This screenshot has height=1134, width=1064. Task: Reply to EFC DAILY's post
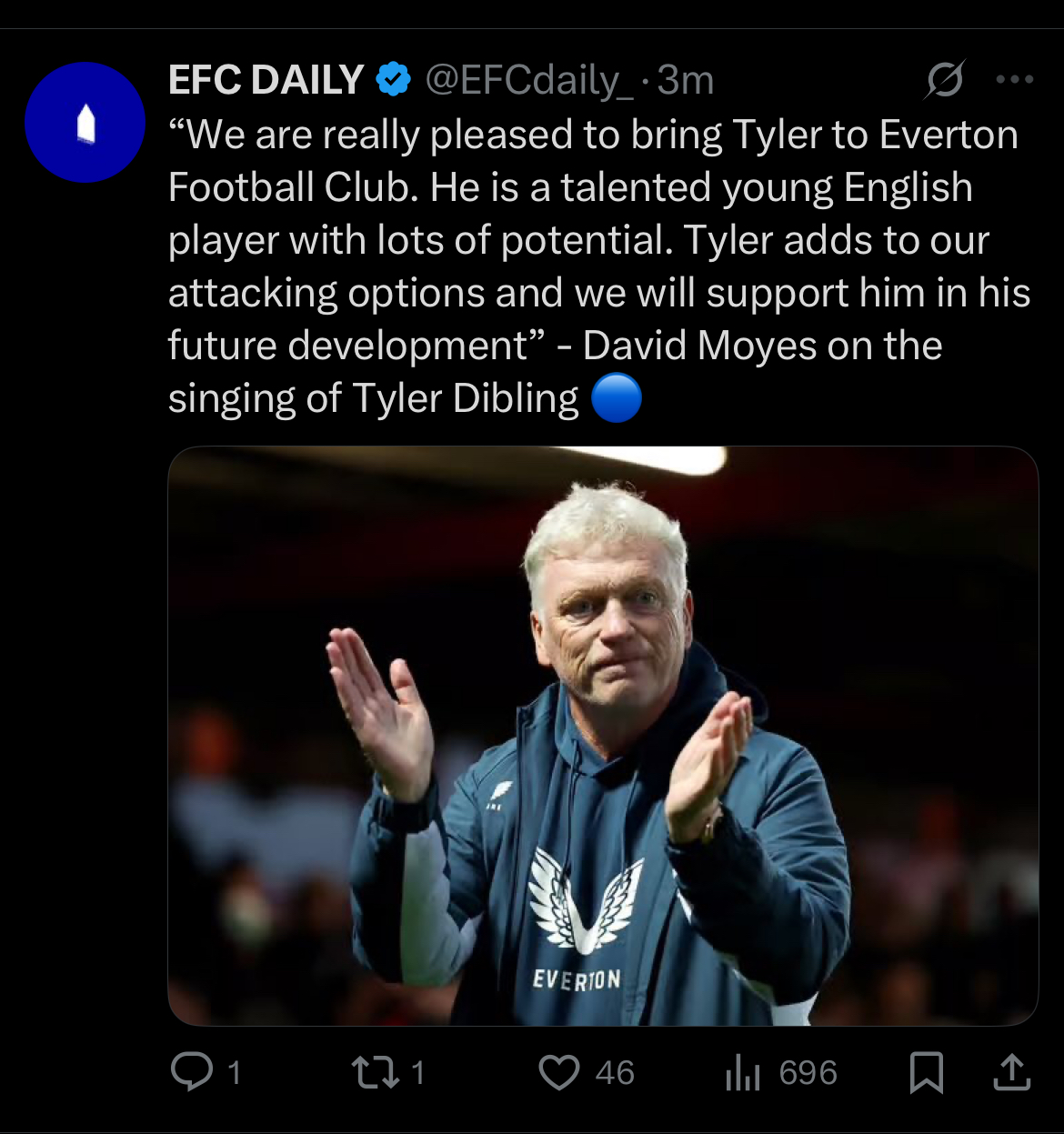pyautogui.click(x=192, y=1071)
